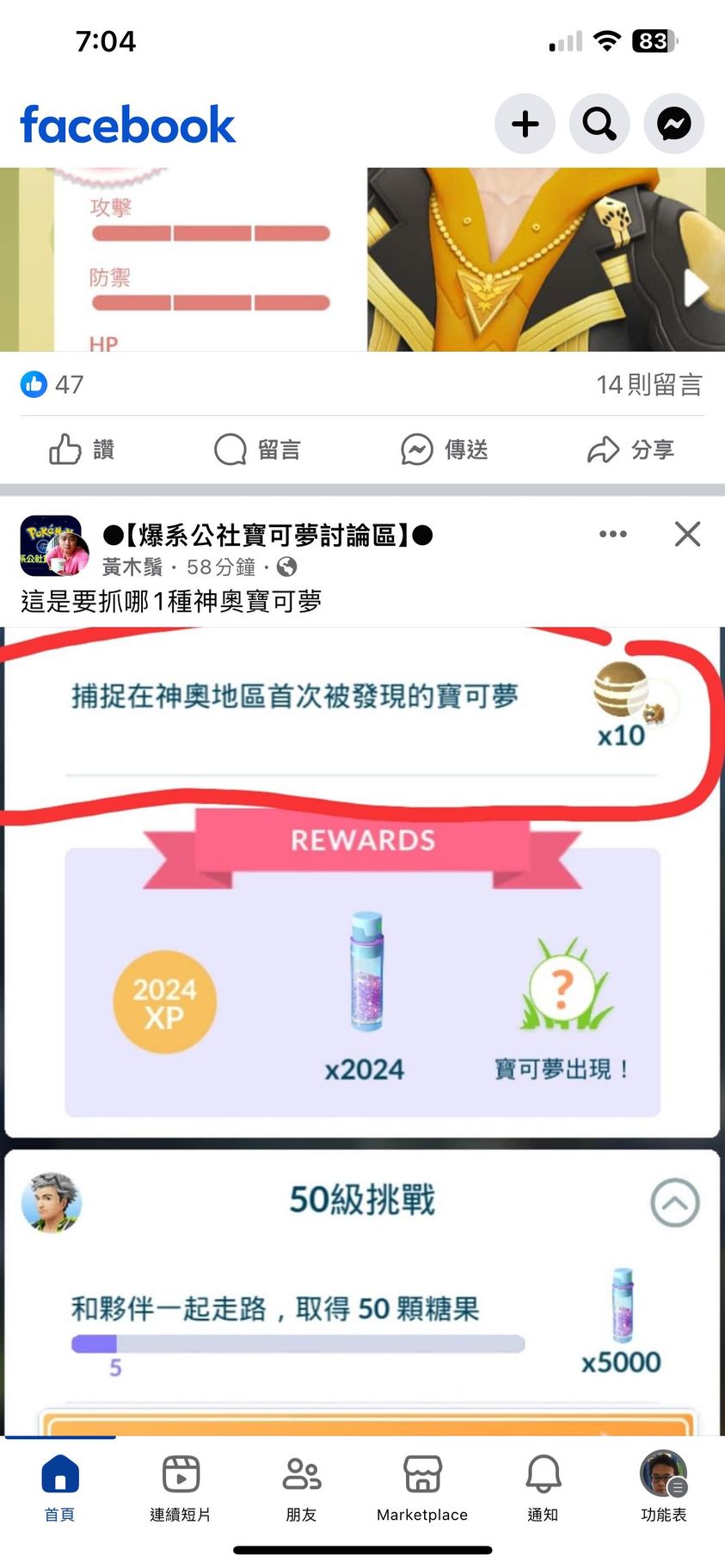Open the 通知 notifications tab

click(x=543, y=1486)
